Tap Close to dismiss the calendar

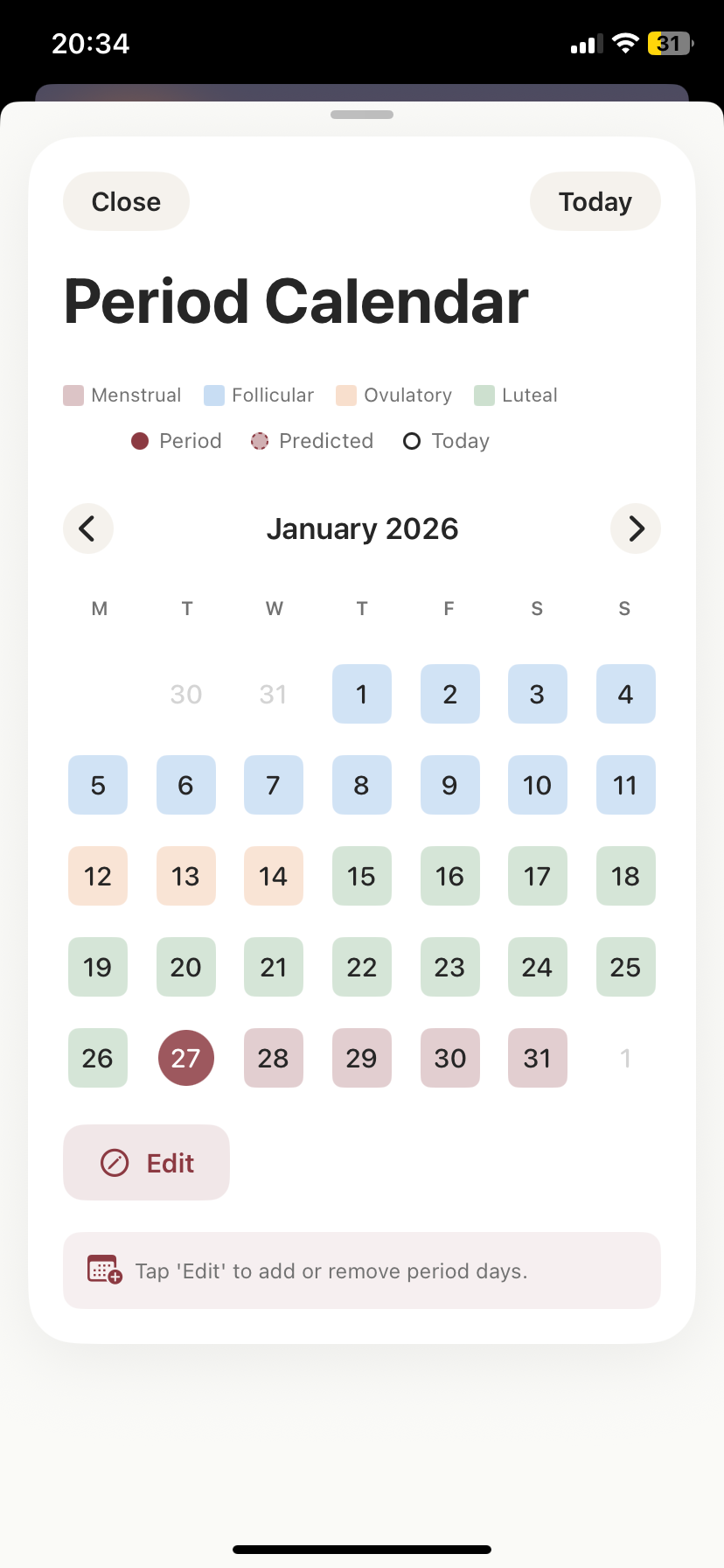[126, 201]
